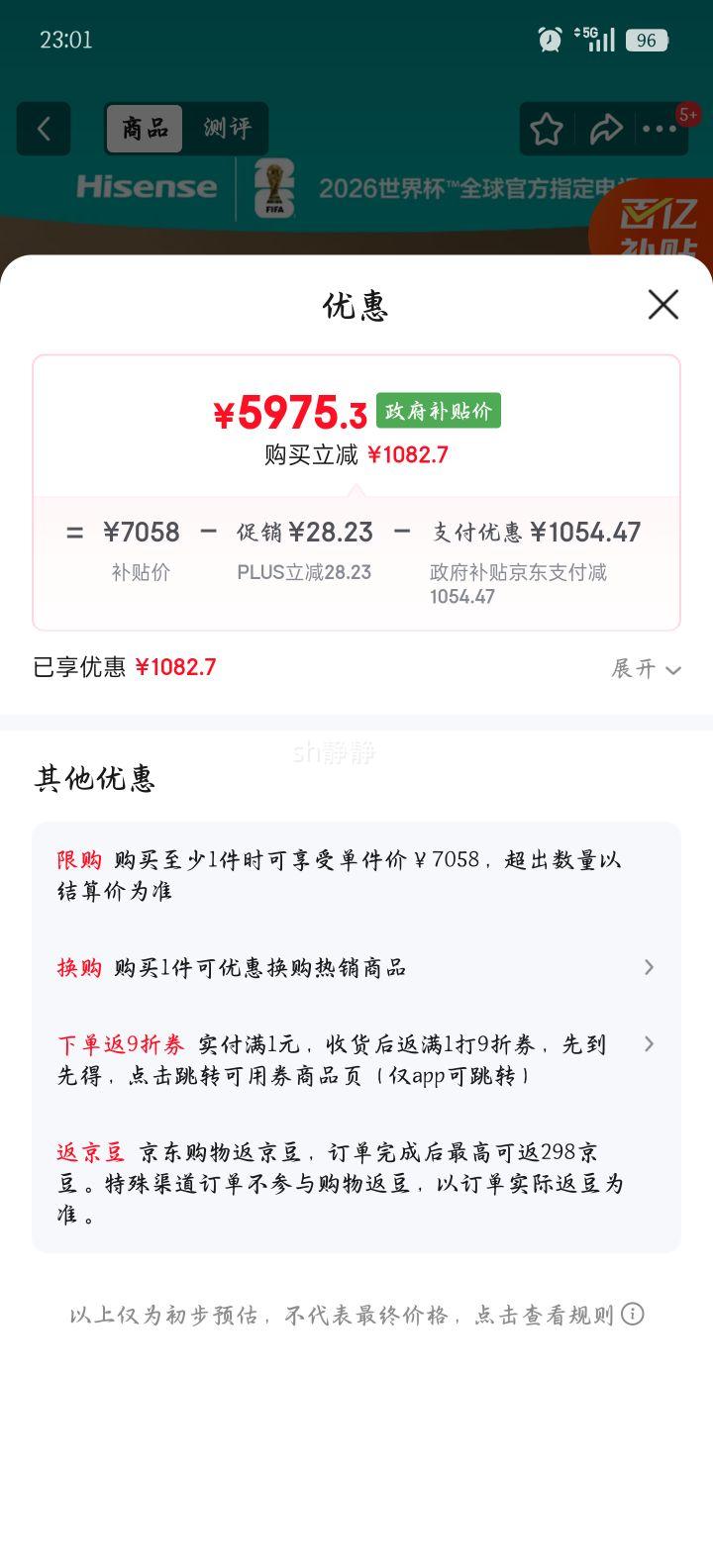Viewport: 713px width, 1568px height.
Task: Tap the ¥5975.3 subsidized price
Action: point(288,410)
